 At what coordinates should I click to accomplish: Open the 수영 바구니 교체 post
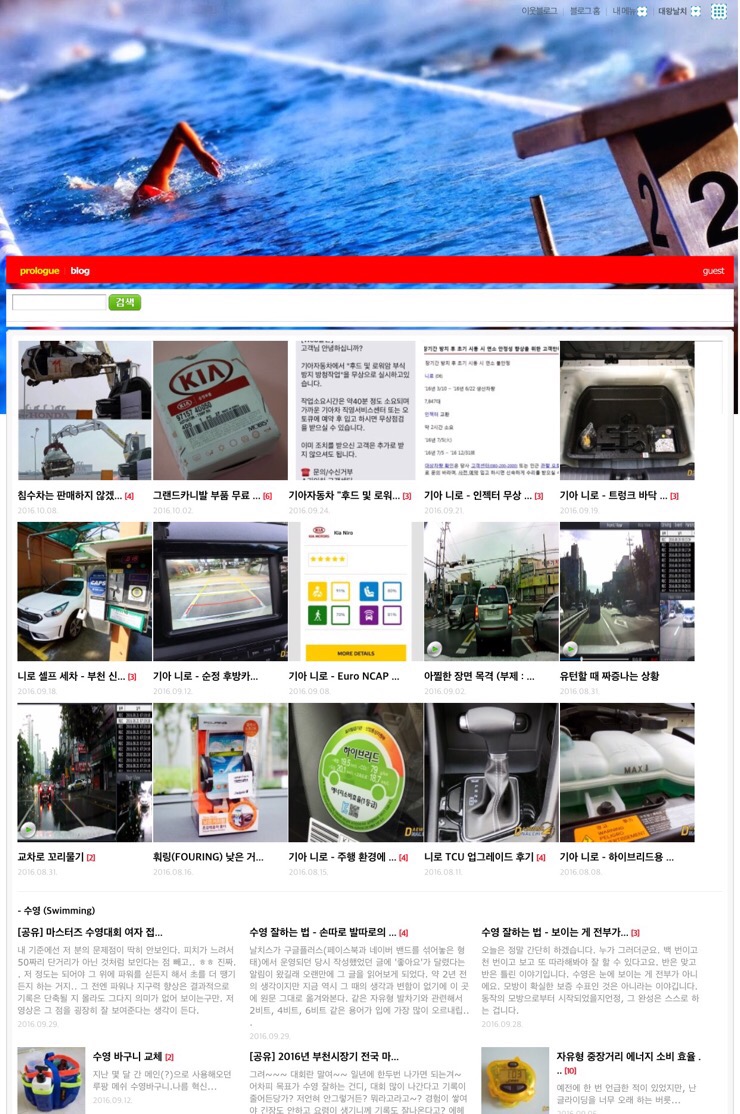coord(127,1056)
